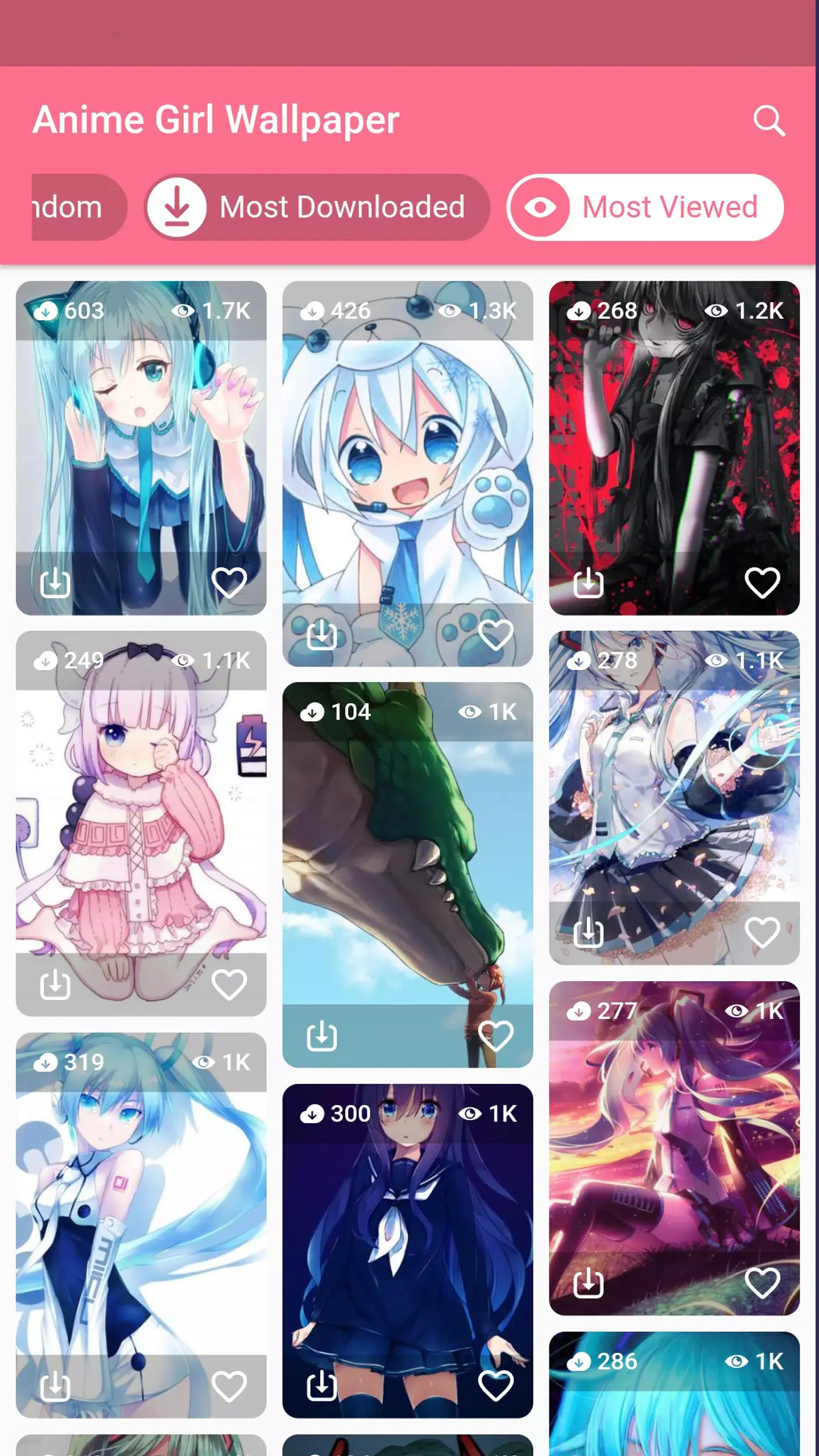Open the 1K-view dragon wallpaper thumbnail

[409, 853]
